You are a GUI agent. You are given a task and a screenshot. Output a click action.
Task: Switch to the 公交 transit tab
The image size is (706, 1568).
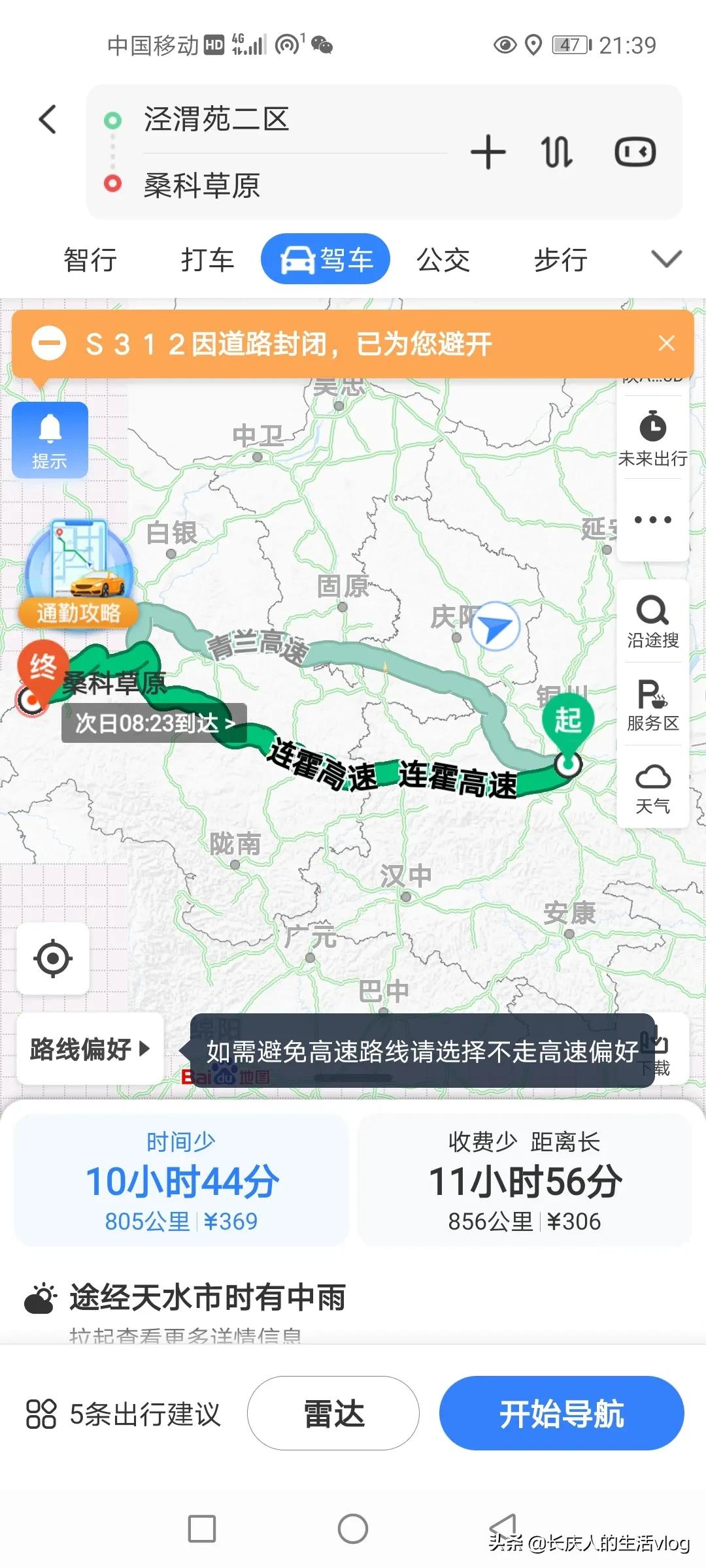(x=443, y=259)
